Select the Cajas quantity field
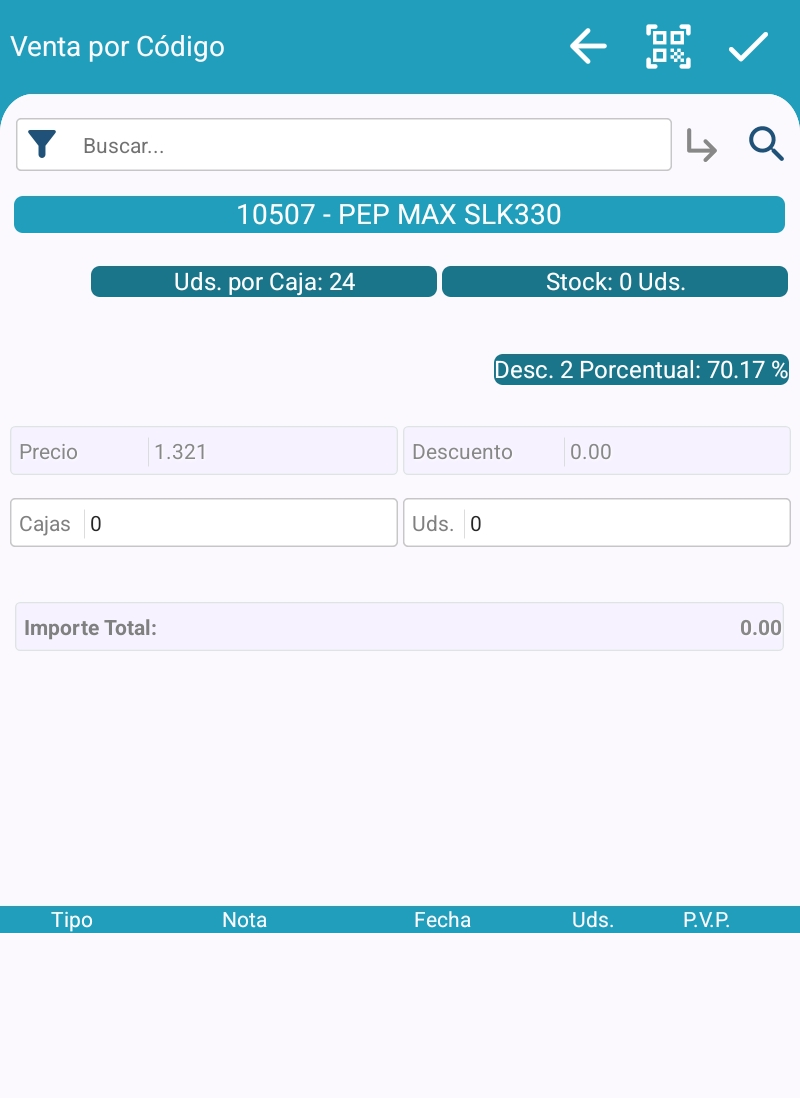 coord(240,523)
